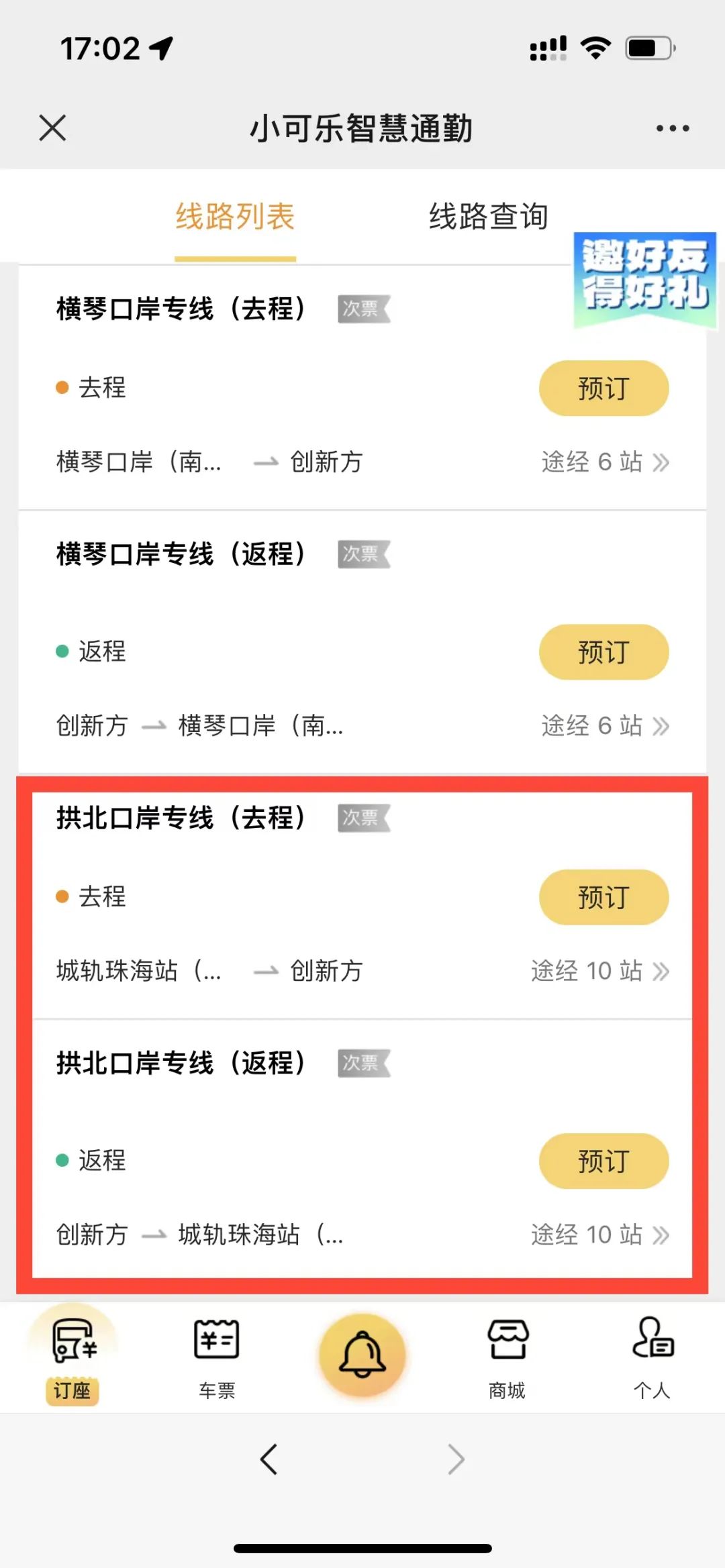Tap 预订 on 拱北口岸专线（返程）
The image size is (725, 1568).
pyautogui.click(x=603, y=1161)
